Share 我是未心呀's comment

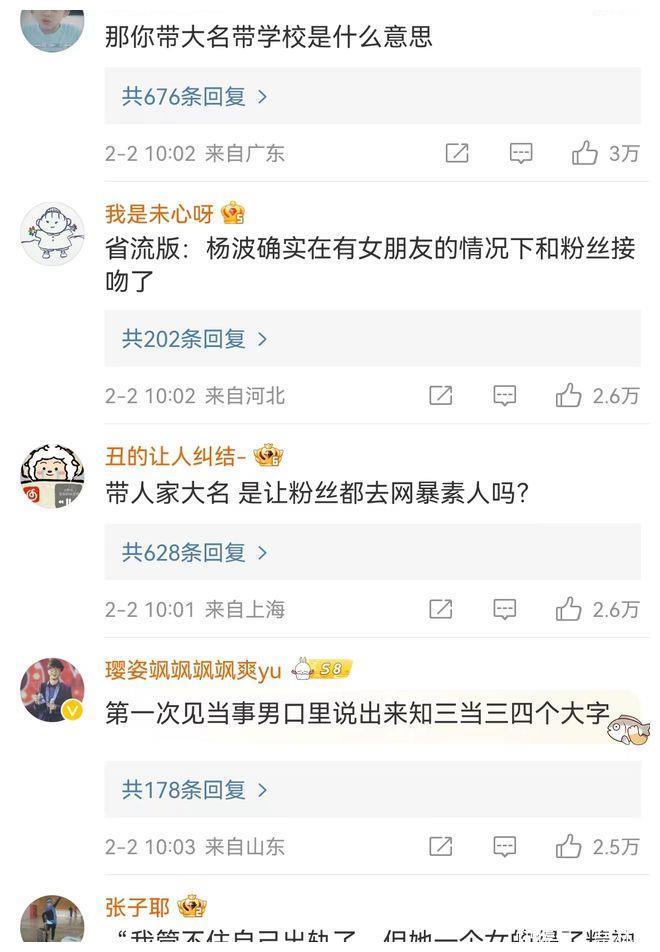coord(441,395)
